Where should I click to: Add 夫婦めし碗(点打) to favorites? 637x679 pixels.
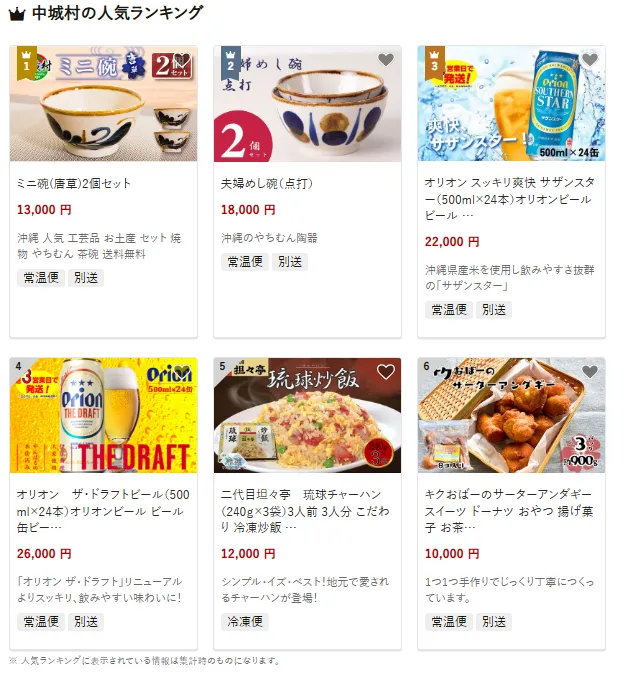386,61
